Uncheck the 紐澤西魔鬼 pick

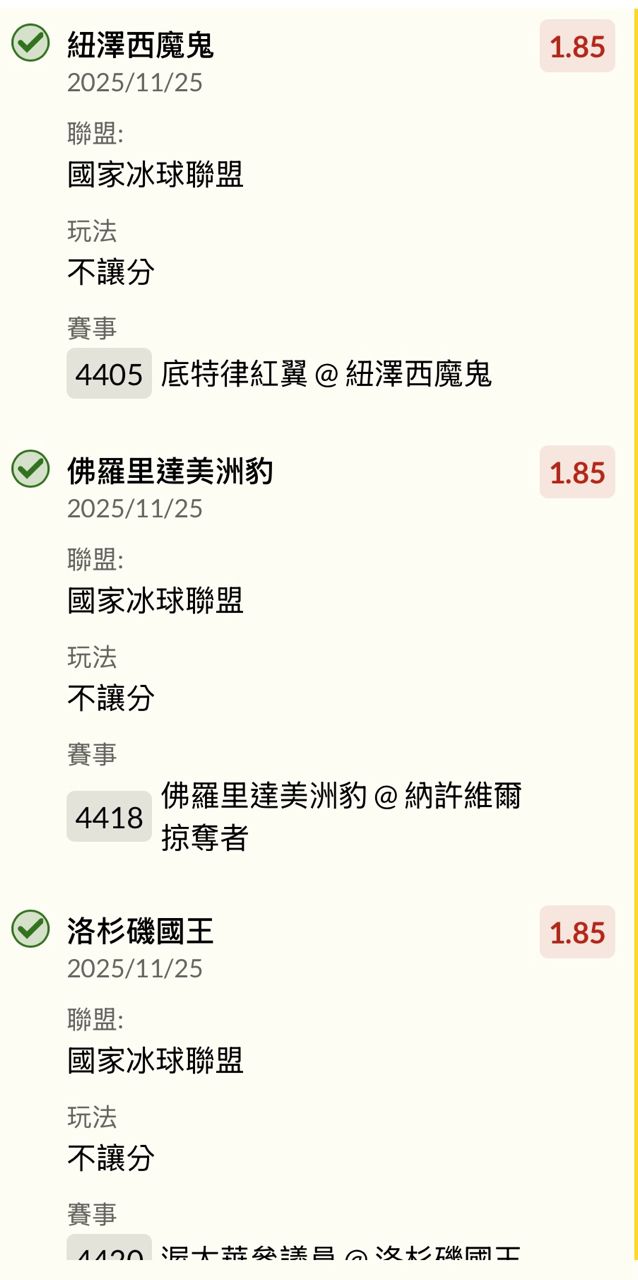click(31, 43)
